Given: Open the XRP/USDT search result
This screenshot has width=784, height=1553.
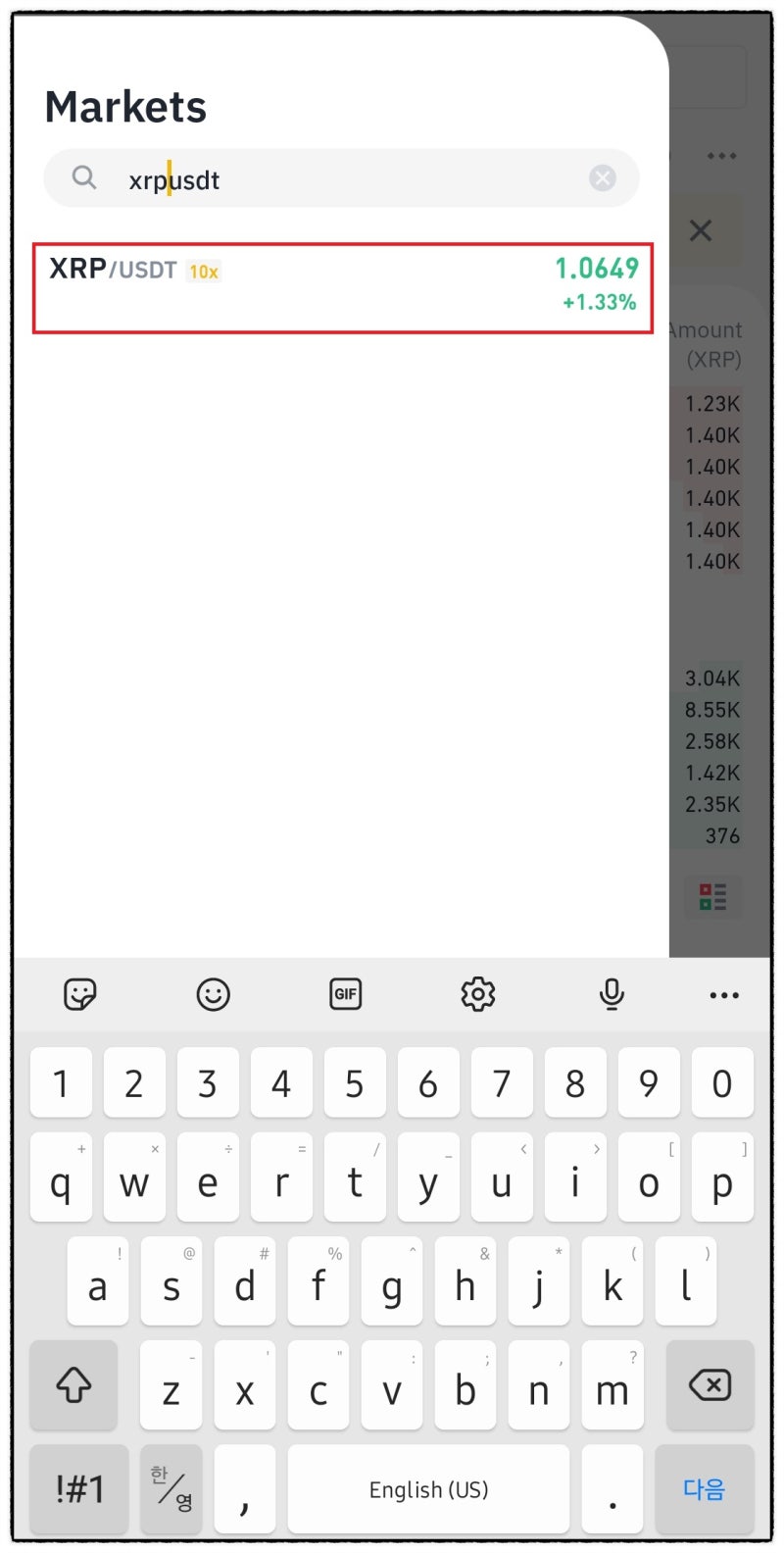Looking at the screenshot, I should (342, 287).
